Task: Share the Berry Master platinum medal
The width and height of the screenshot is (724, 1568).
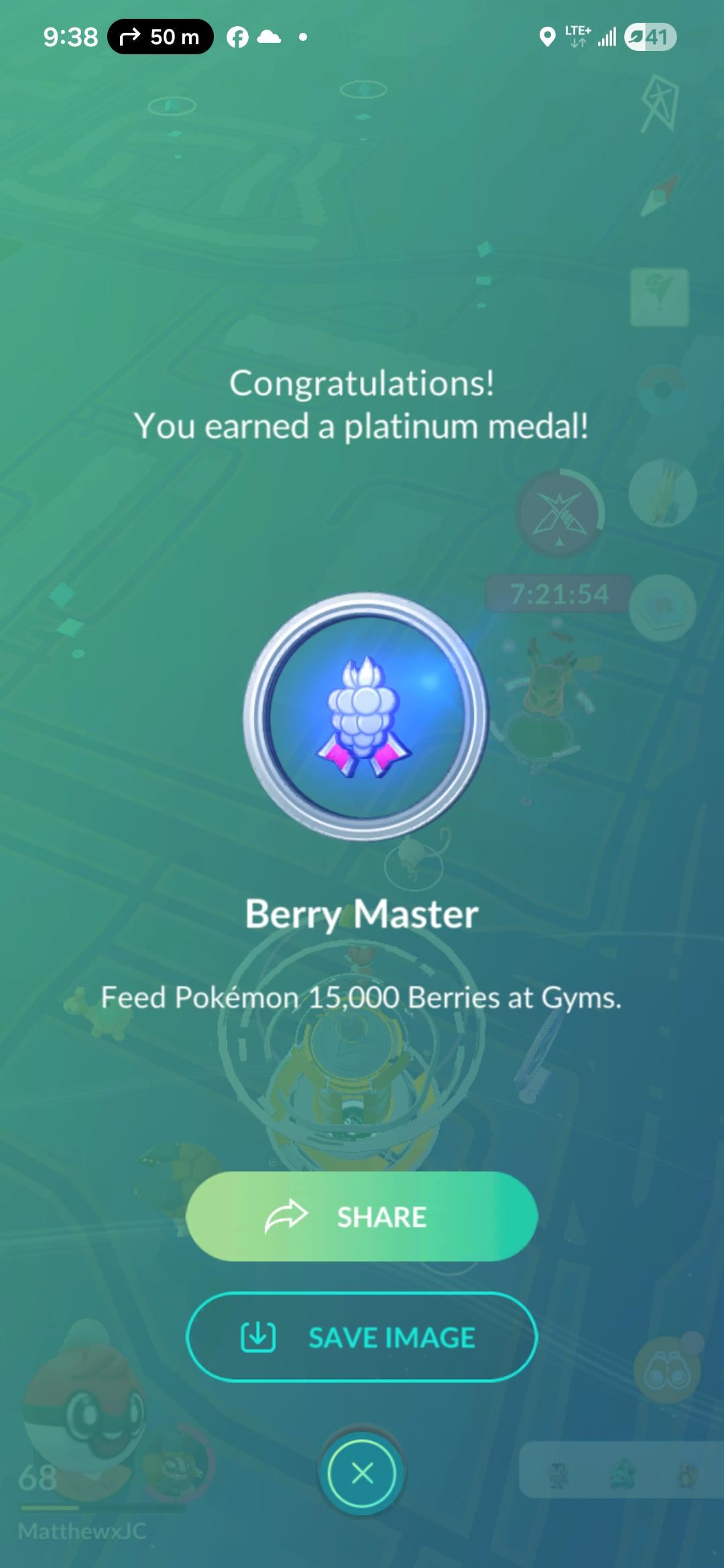Action: point(361,1216)
